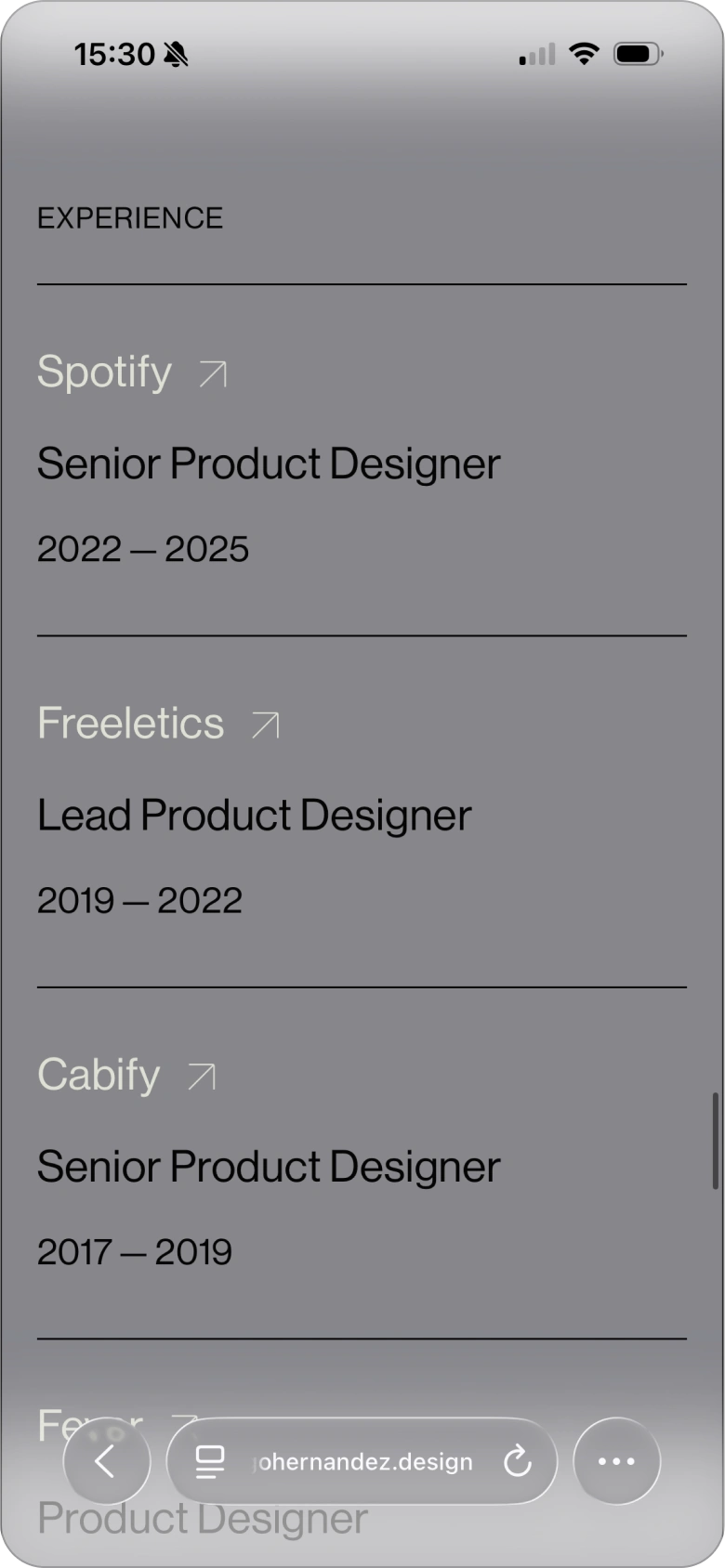
Task: Tap the Wi-Fi icon in the status bar
Action: pyautogui.click(x=584, y=54)
